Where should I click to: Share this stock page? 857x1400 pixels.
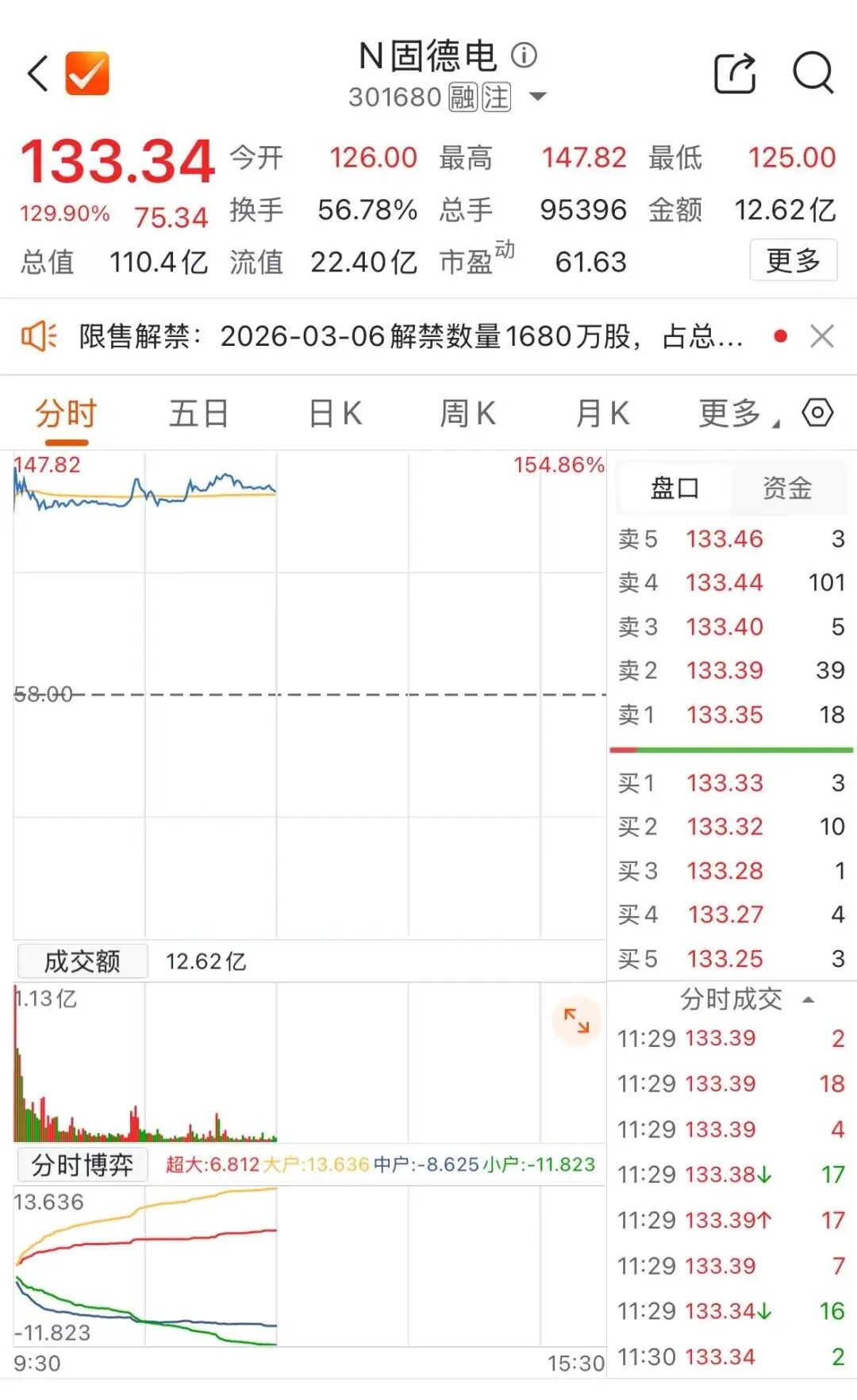(735, 74)
